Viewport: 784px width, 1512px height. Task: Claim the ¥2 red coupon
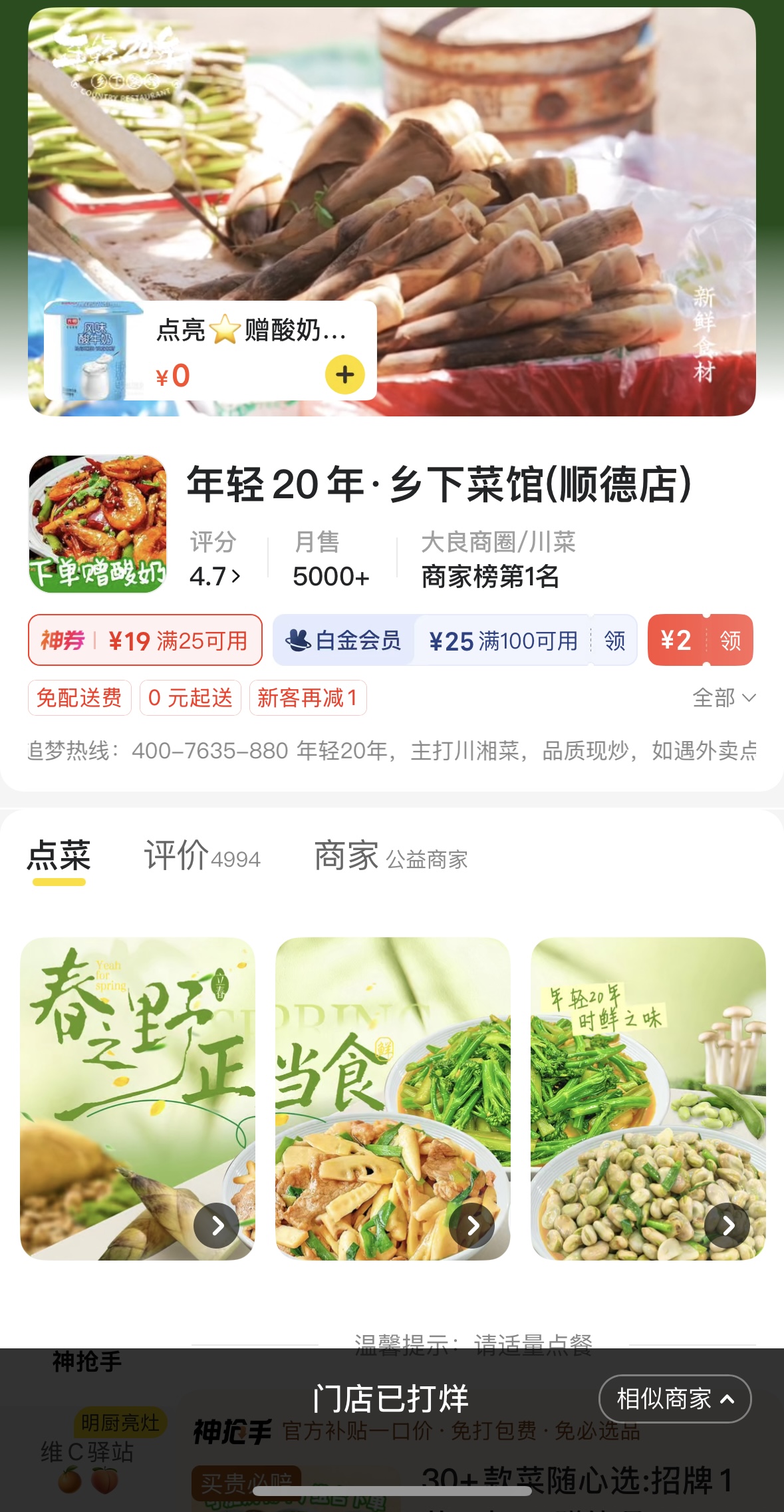click(729, 641)
